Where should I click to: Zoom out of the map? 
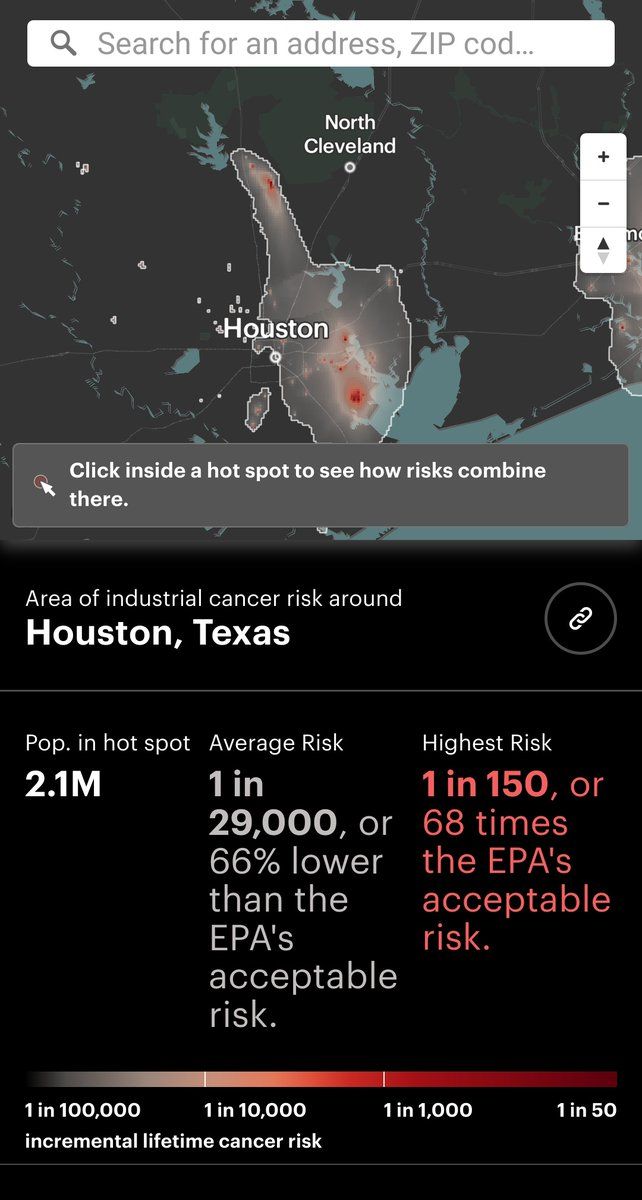pos(603,203)
